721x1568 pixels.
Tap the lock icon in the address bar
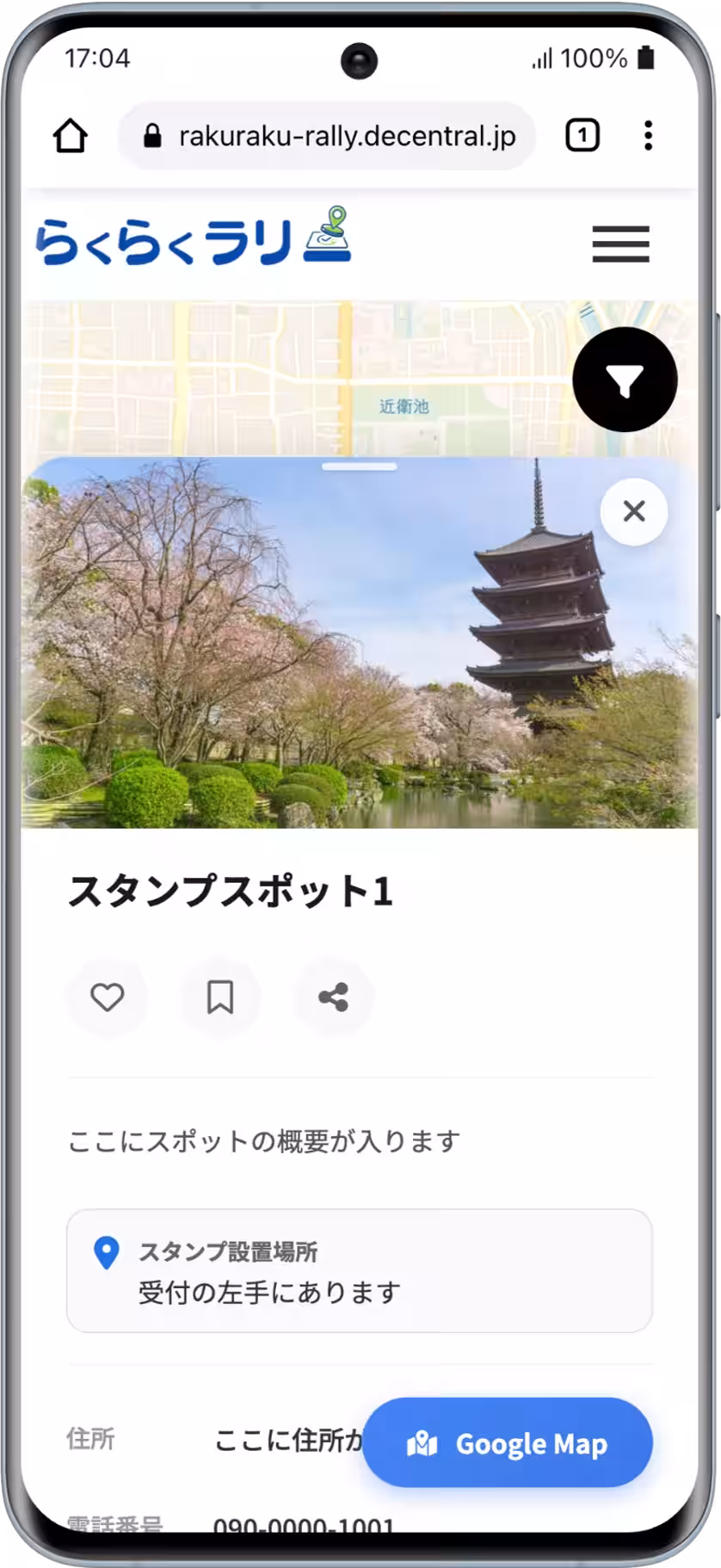tap(153, 135)
